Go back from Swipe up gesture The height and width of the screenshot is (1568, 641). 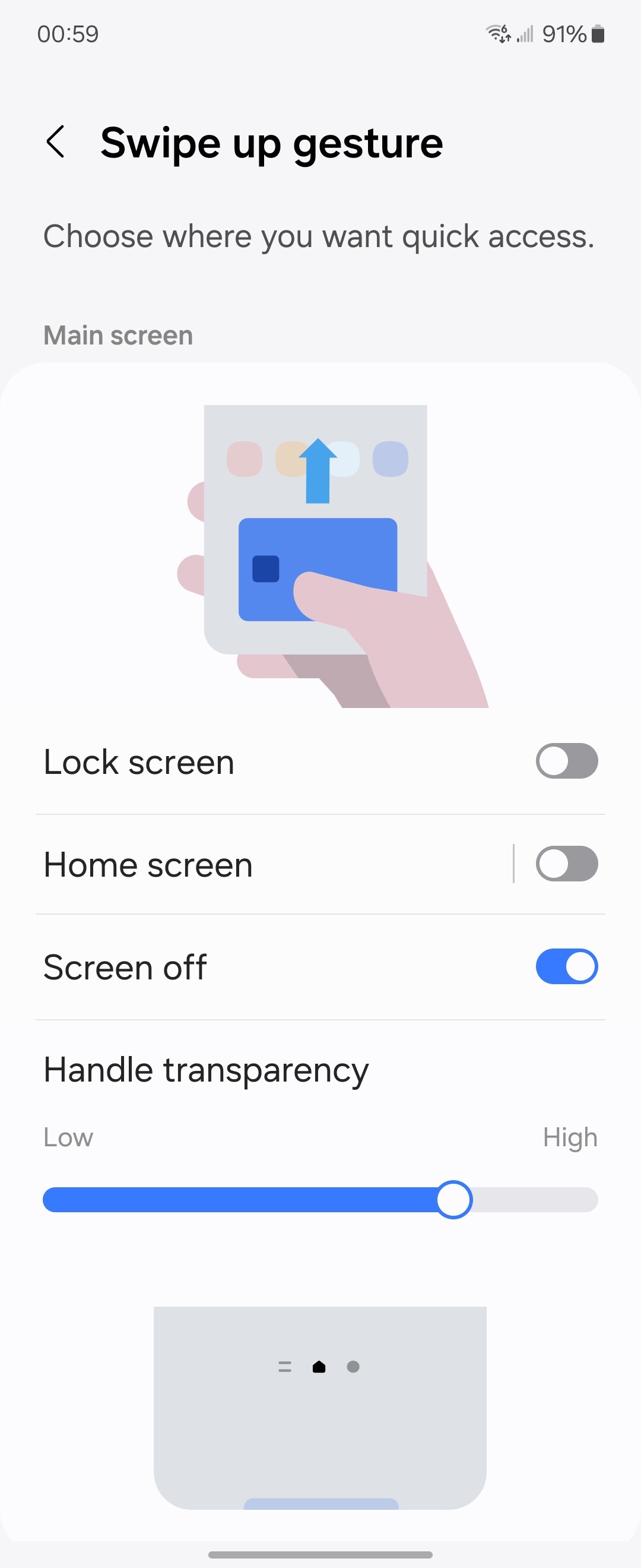point(56,143)
